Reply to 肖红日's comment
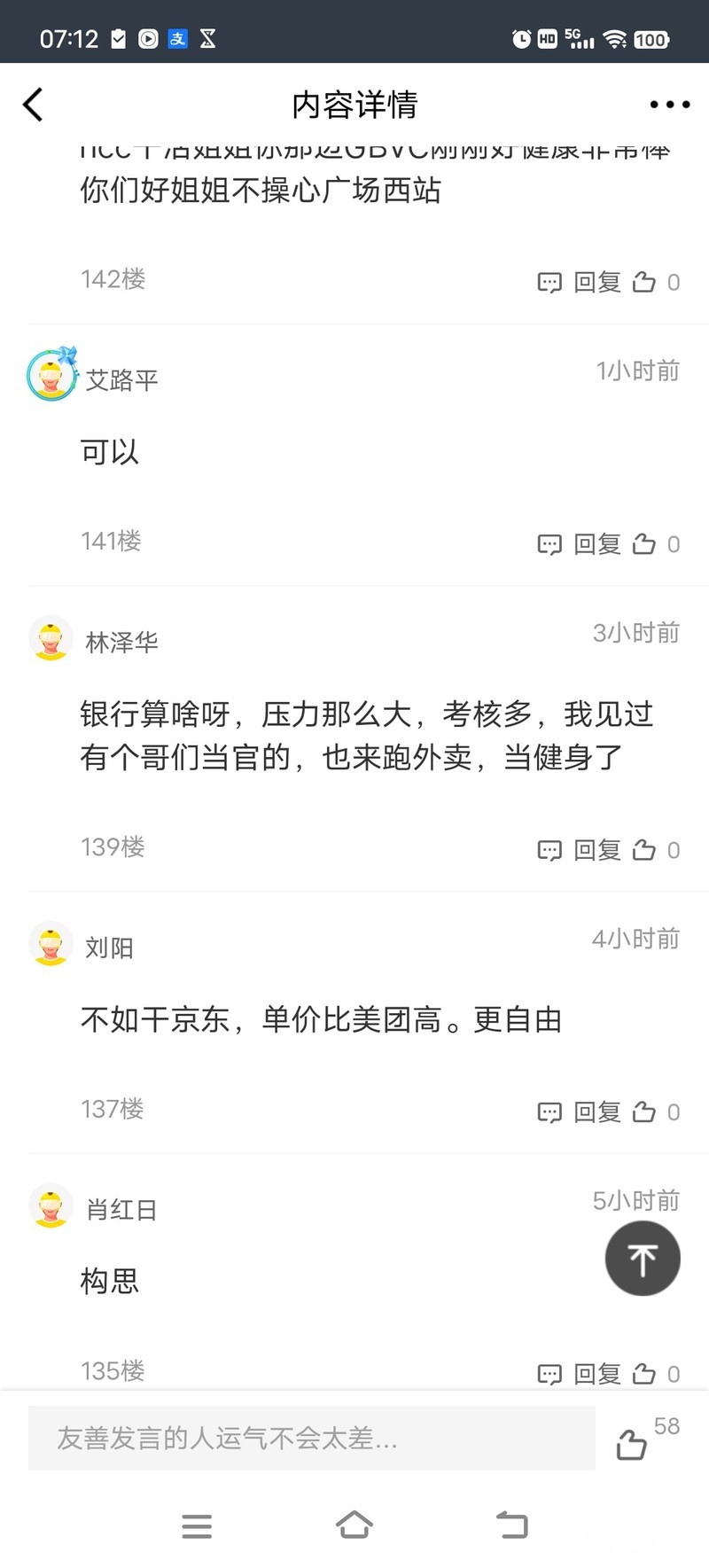The height and width of the screenshot is (1568, 709). (x=580, y=1374)
